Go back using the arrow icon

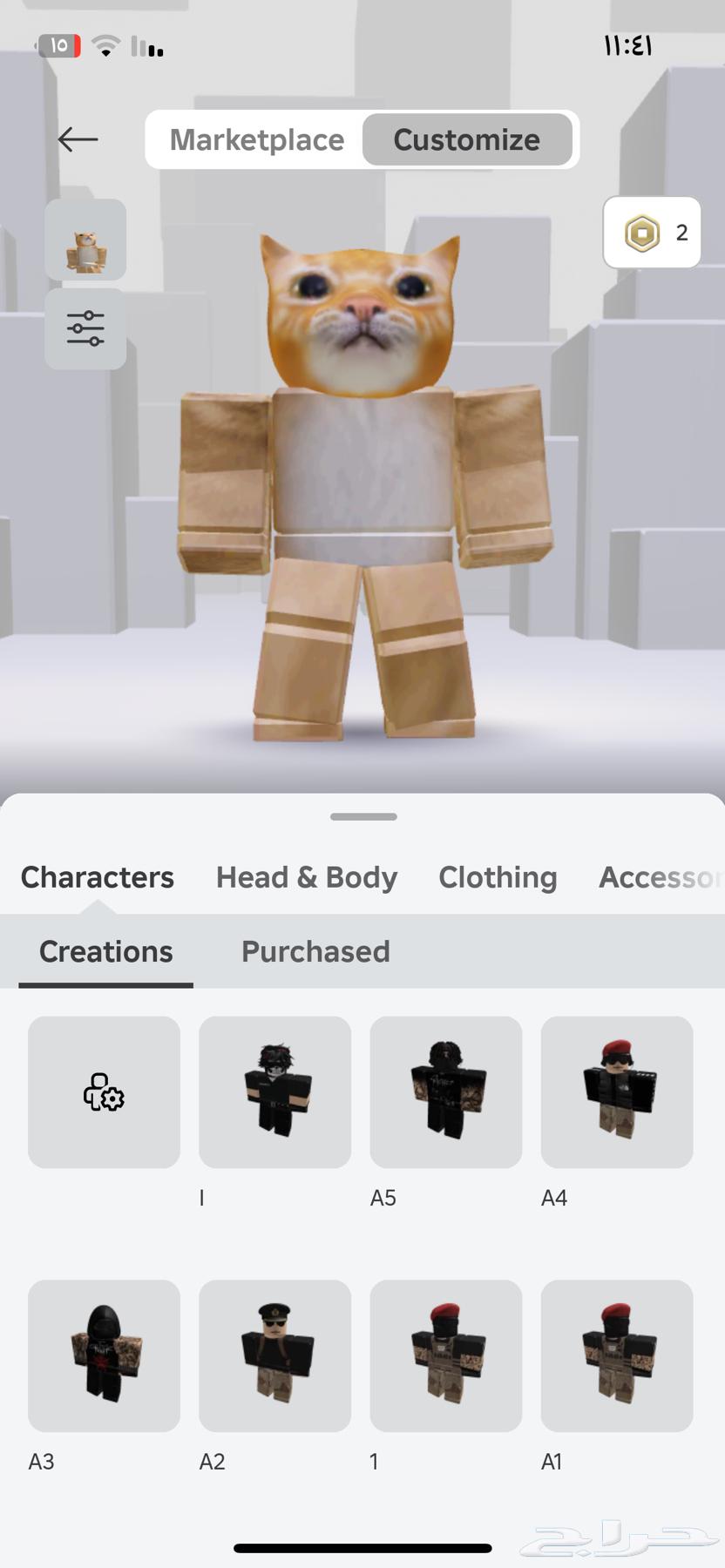(x=78, y=139)
